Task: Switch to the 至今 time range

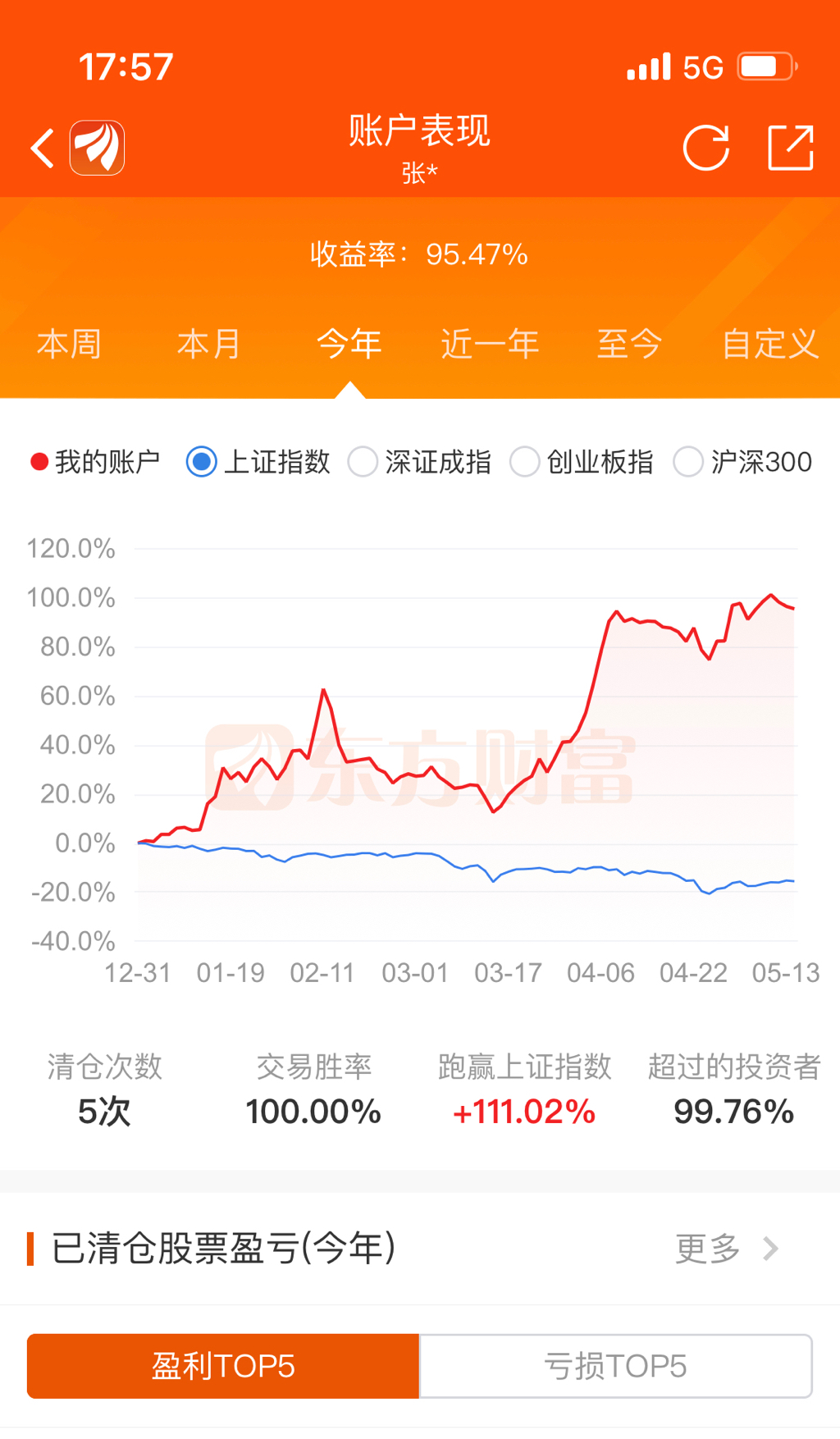Action: click(629, 344)
